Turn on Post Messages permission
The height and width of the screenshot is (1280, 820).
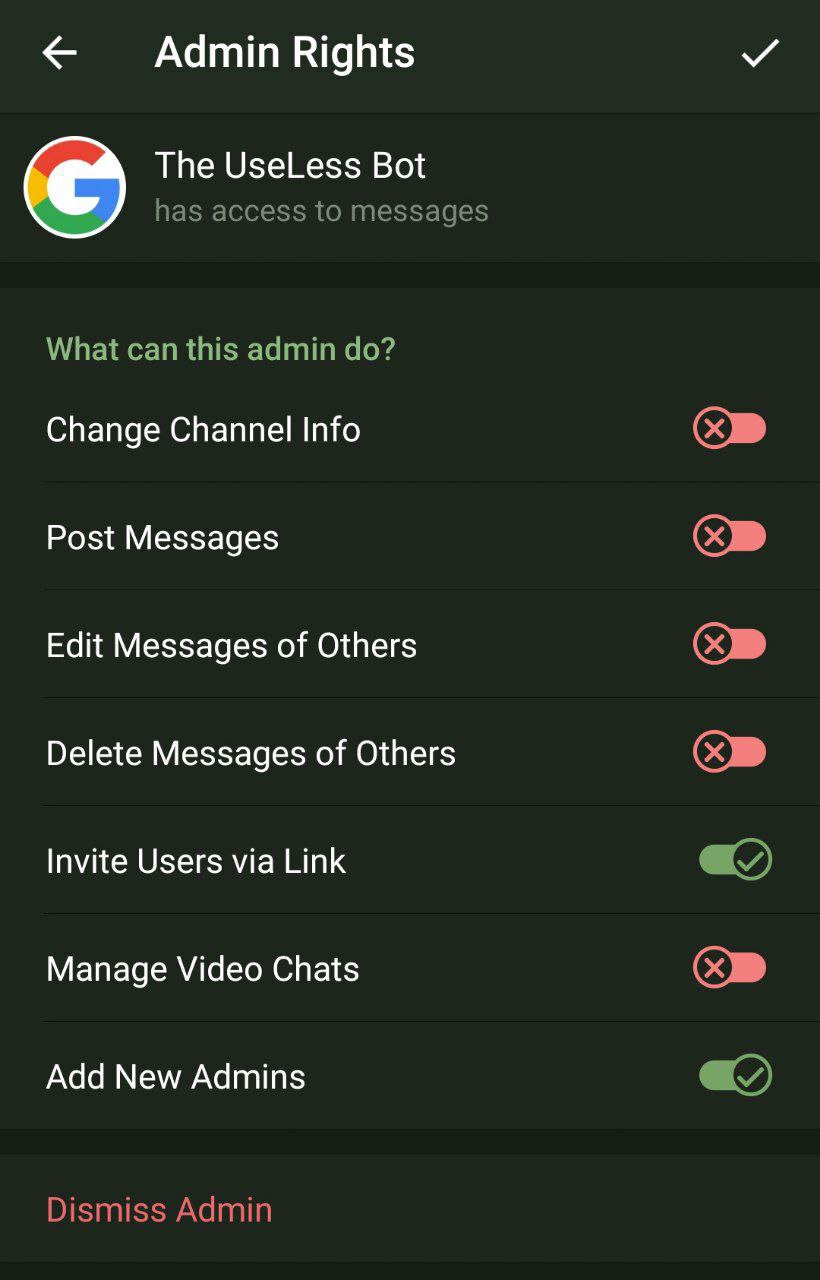coord(730,538)
